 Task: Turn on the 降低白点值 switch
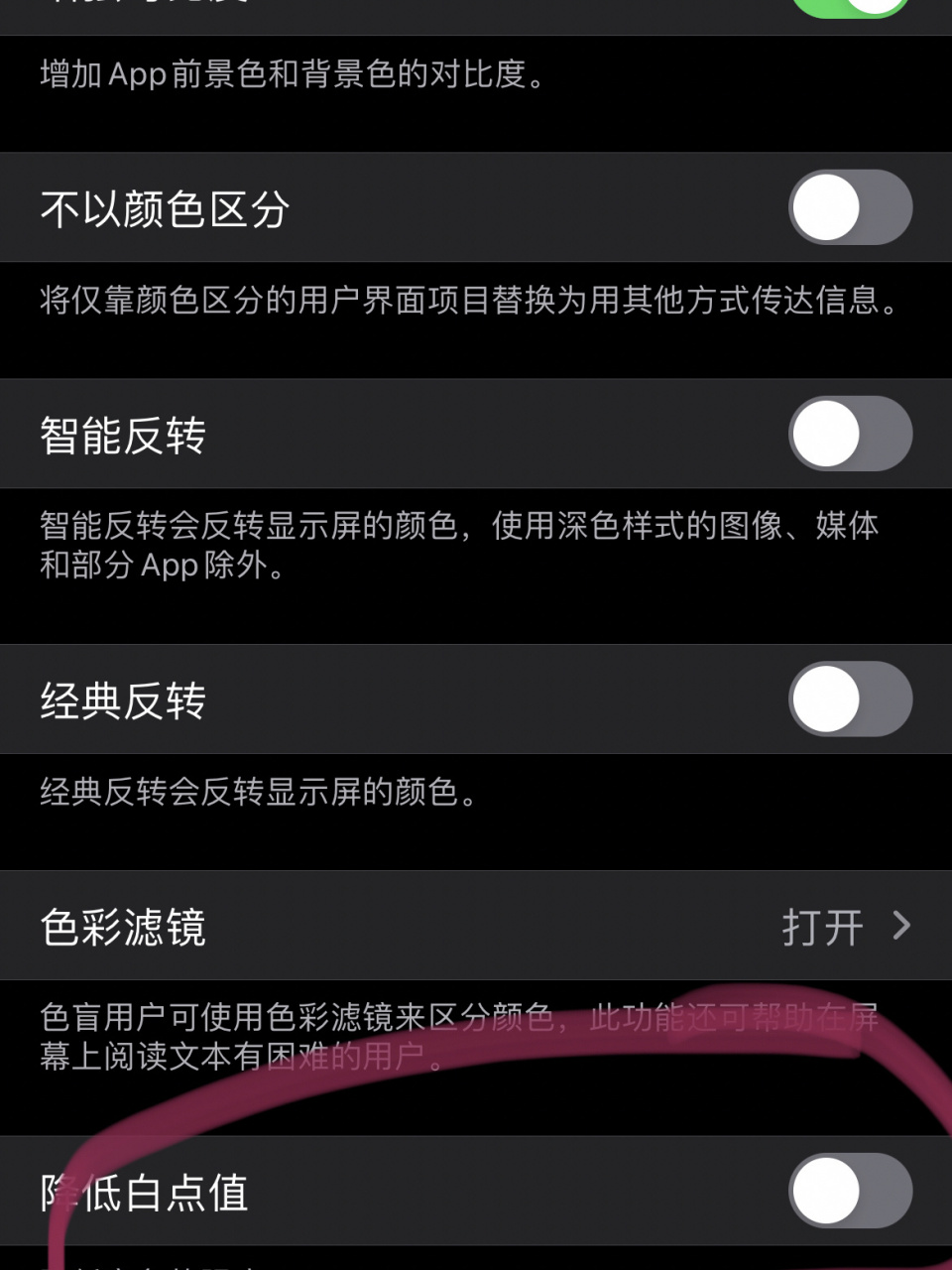pos(850,1192)
